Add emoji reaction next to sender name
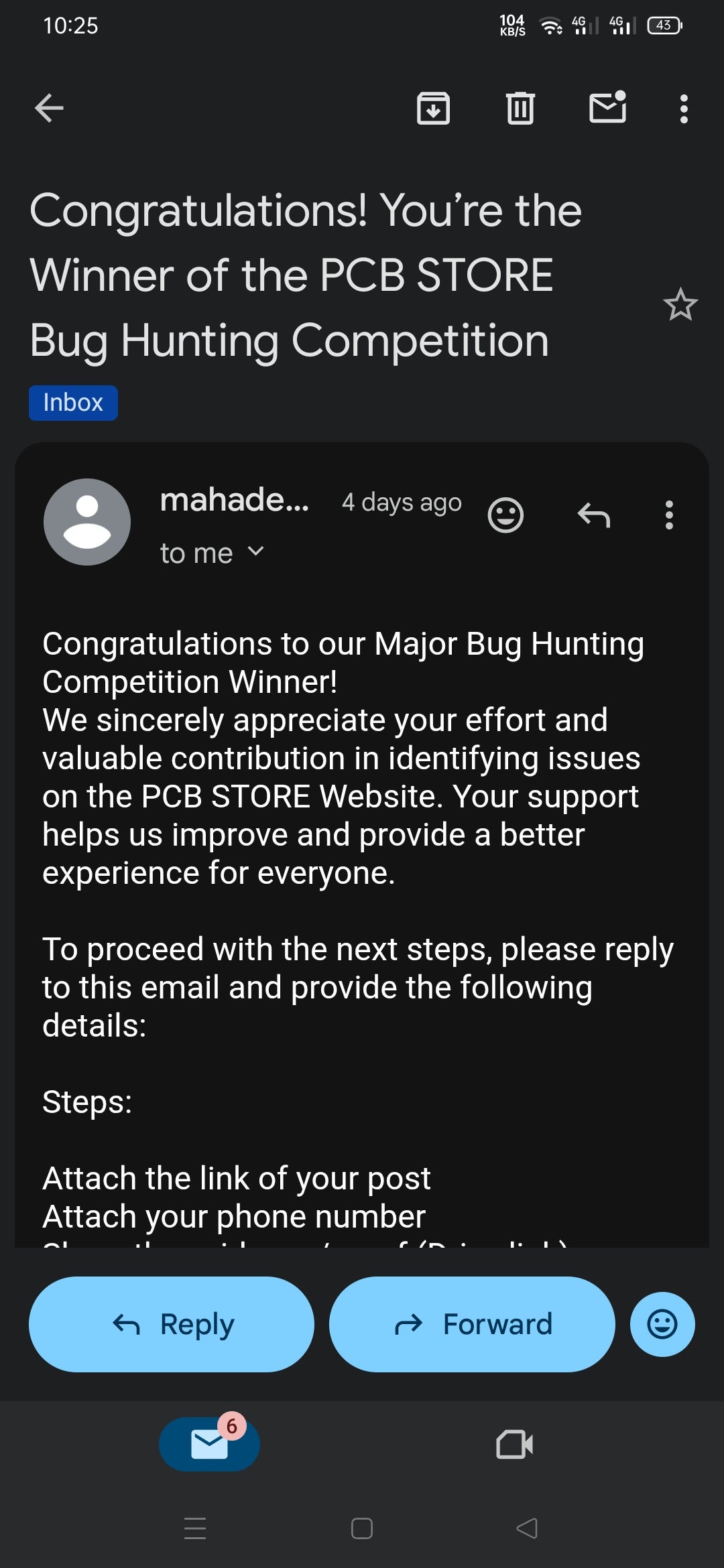Screen dimensions: 724x1568 point(505,515)
